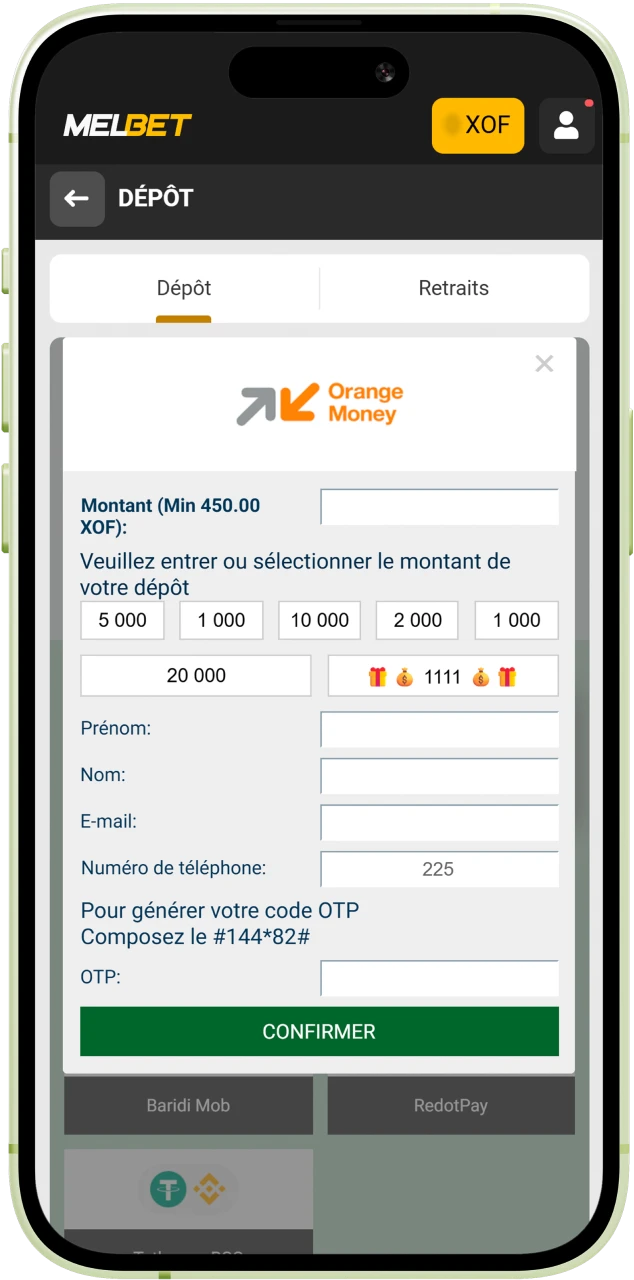Close the Orange Money dialog
The width and height of the screenshot is (634, 1280).
[x=544, y=364]
